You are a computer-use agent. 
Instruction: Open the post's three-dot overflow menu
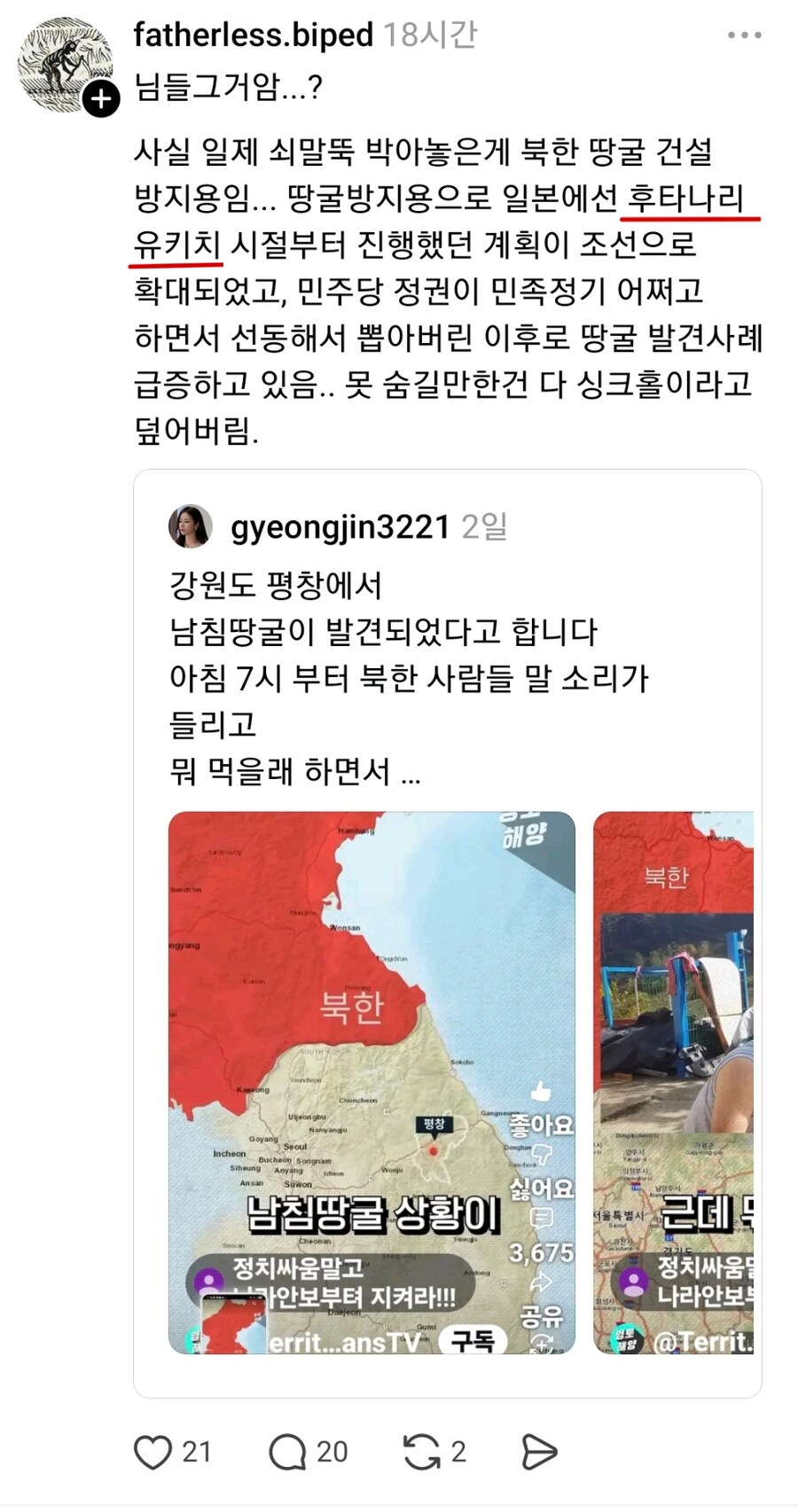[x=744, y=35]
